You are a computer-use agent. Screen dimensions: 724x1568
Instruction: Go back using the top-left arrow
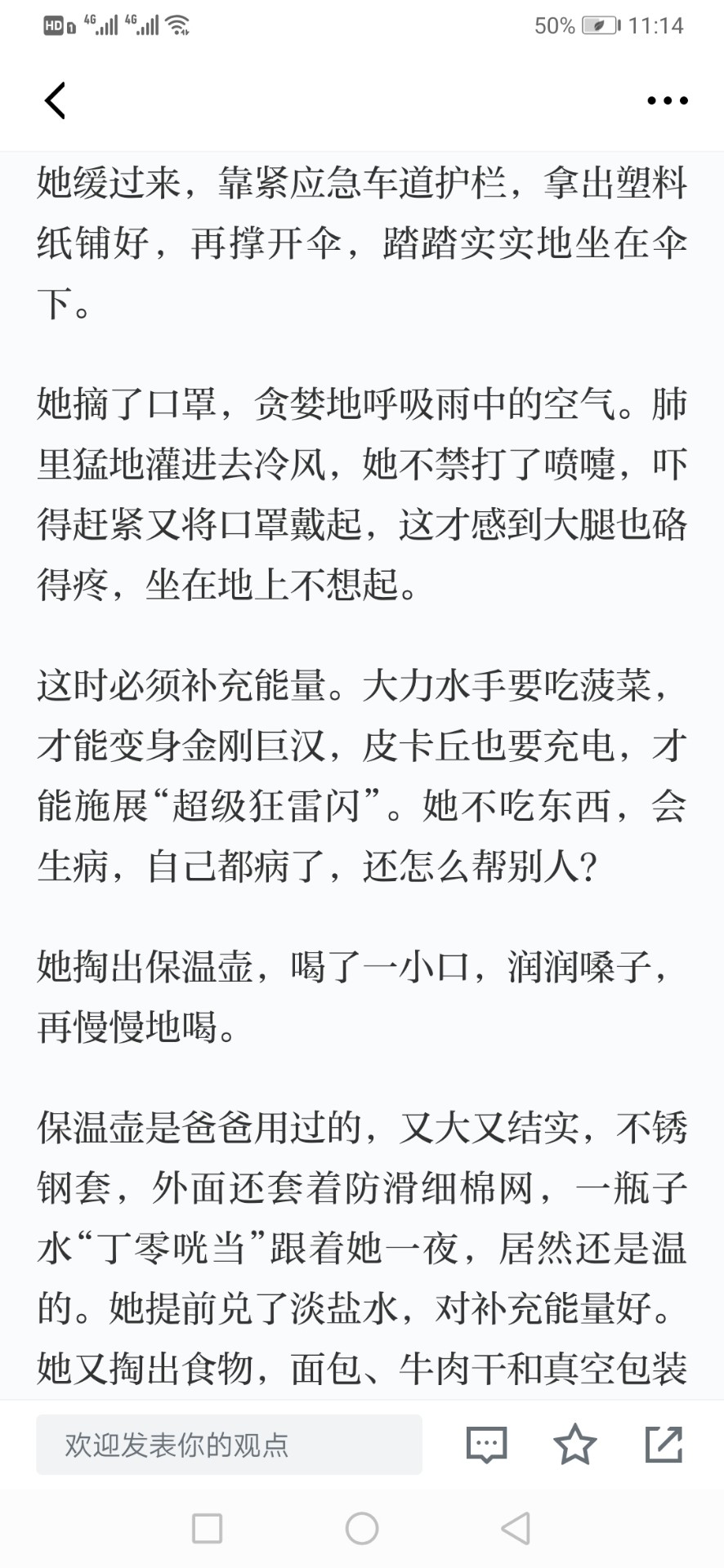tap(55, 100)
